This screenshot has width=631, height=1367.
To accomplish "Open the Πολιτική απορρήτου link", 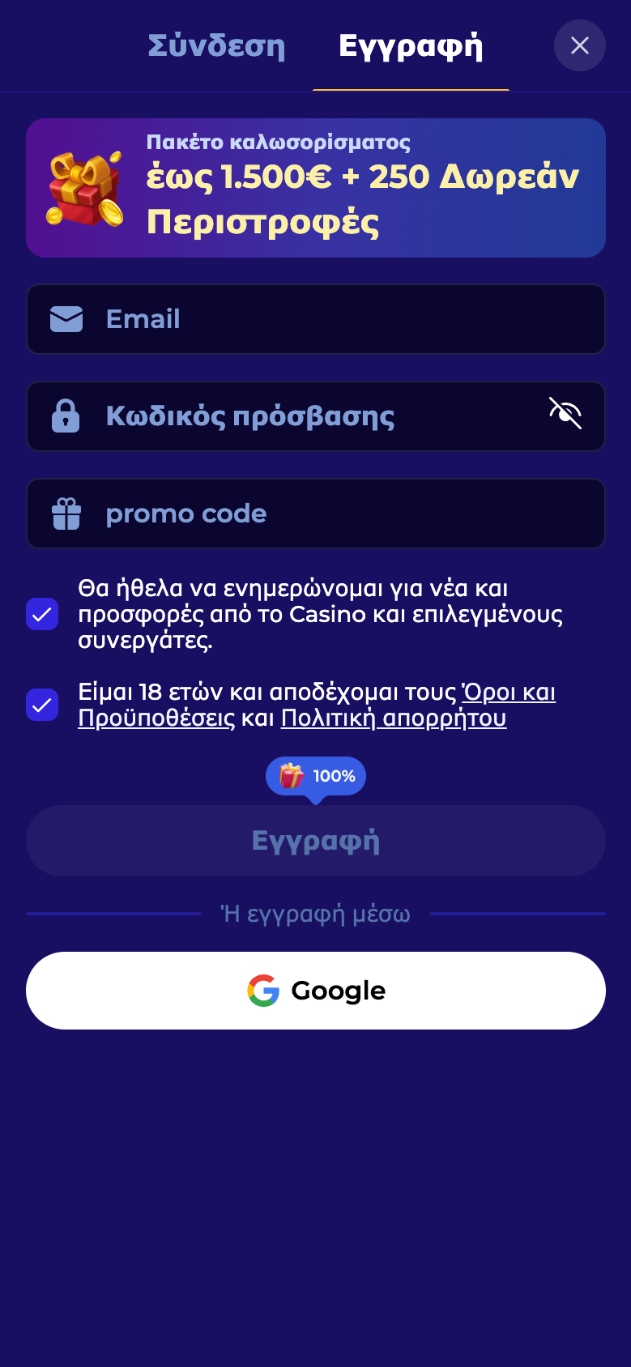I will (x=393, y=718).
